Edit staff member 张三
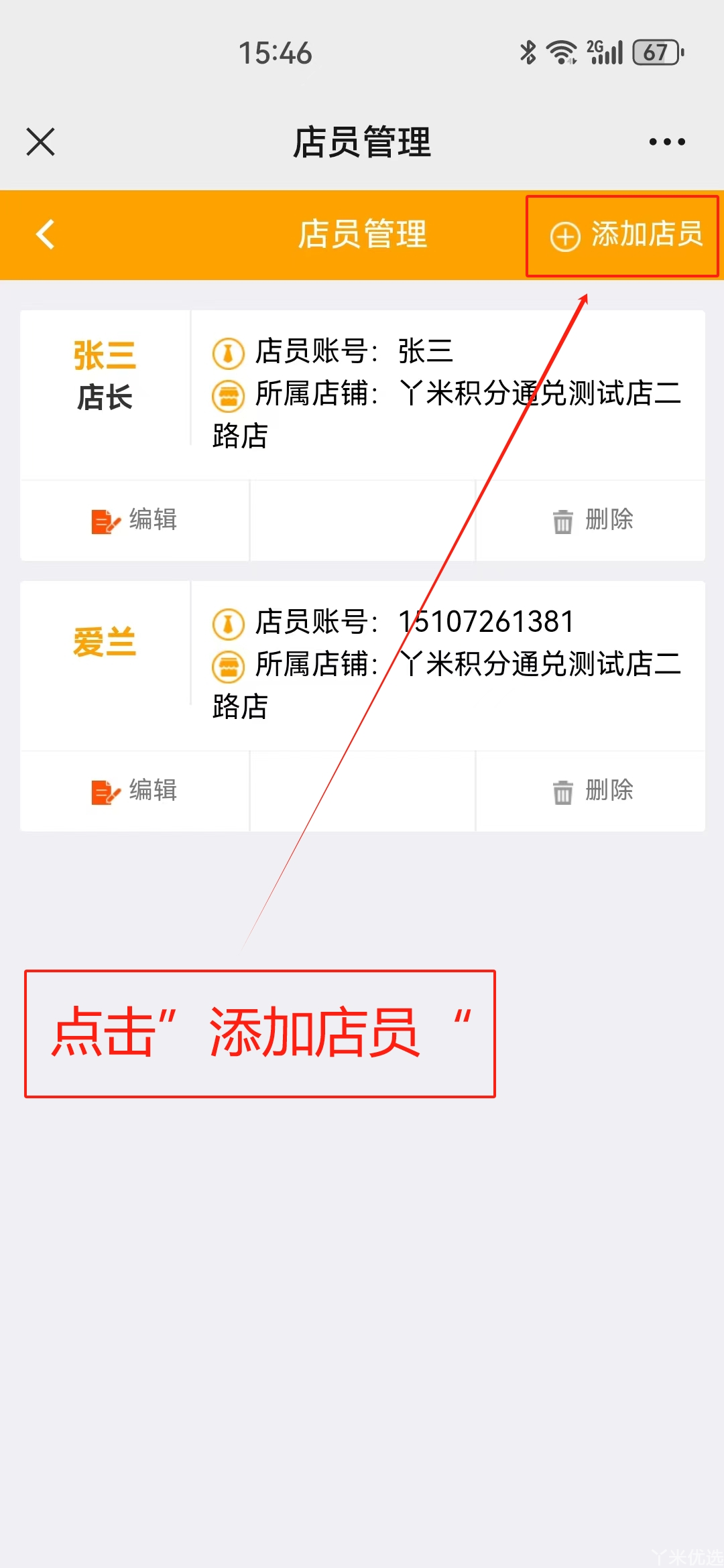 point(135,520)
